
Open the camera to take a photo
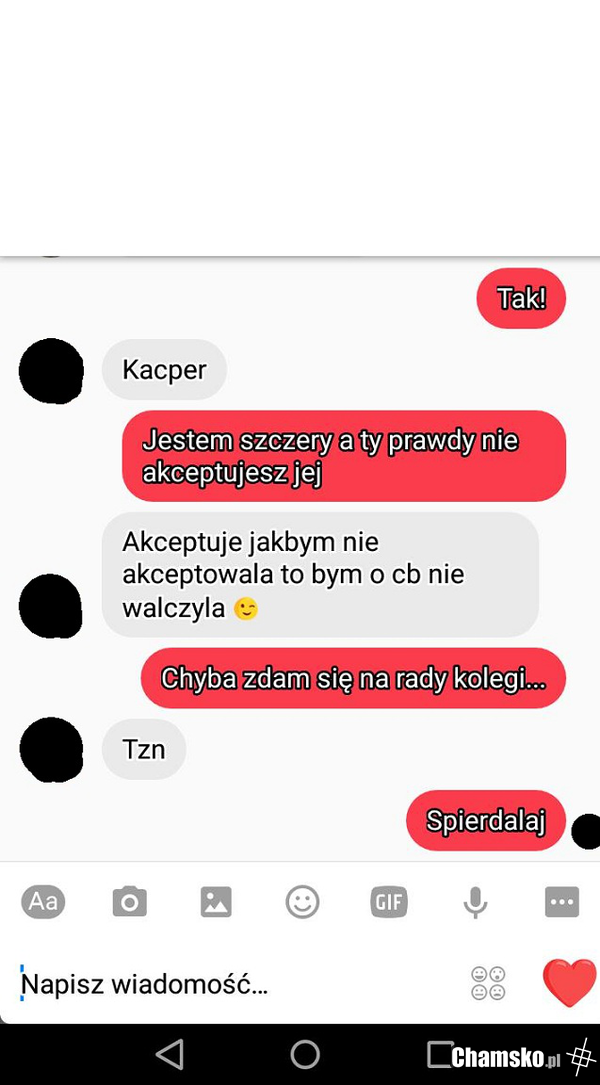point(129,902)
